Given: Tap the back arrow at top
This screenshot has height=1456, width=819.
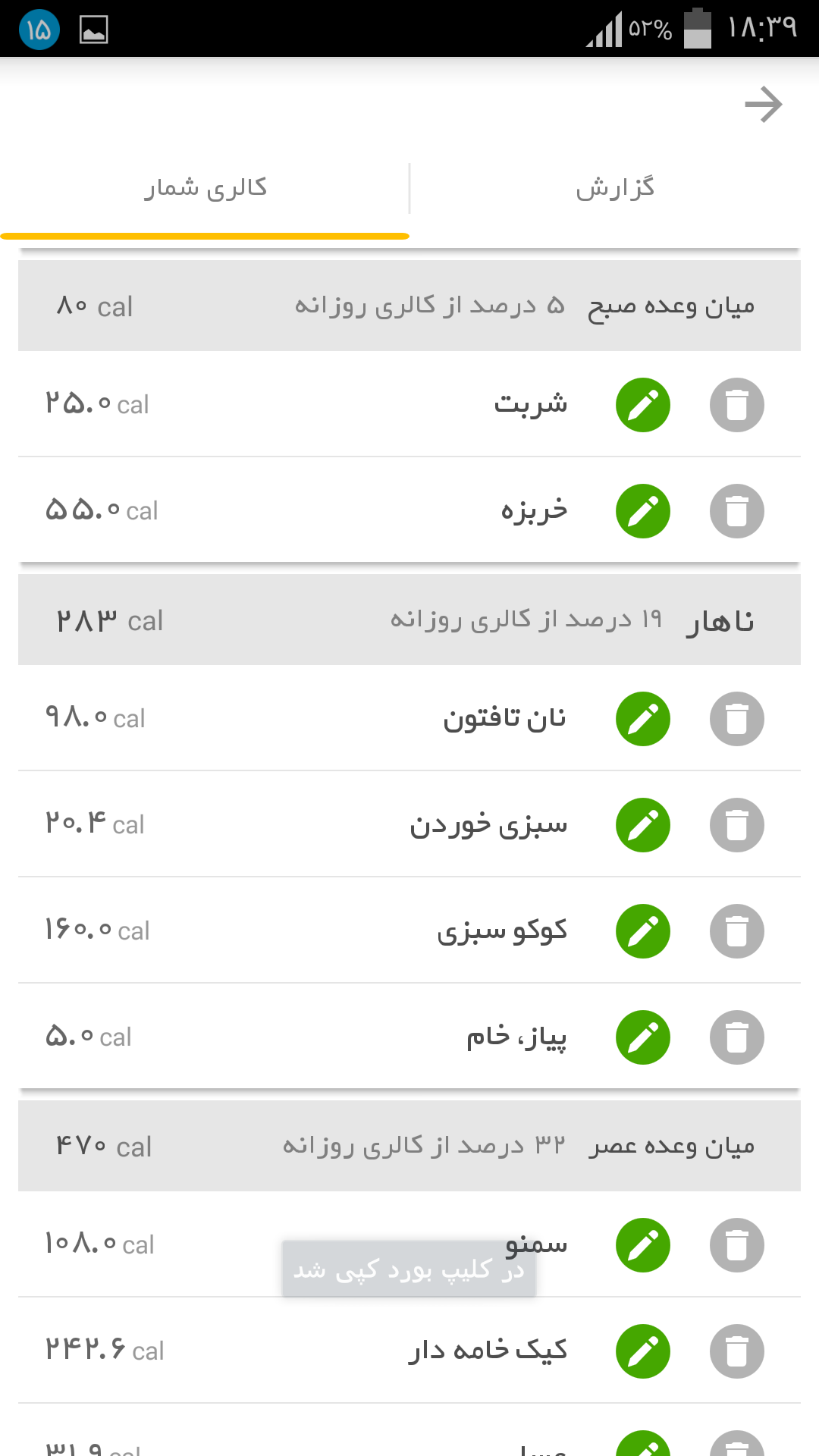Looking at the screenshot, I should [763, 105].
